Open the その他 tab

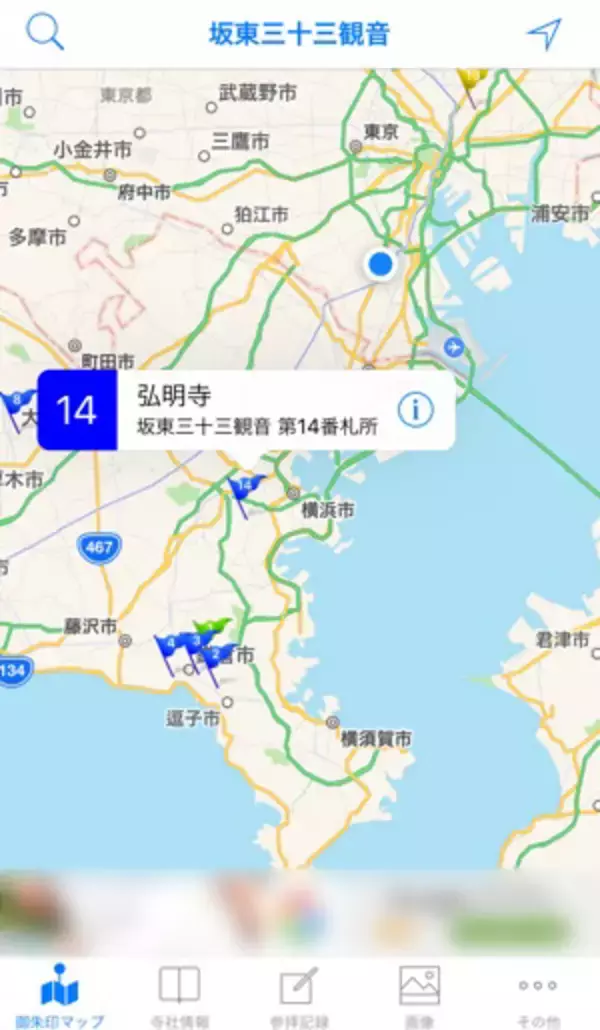click(538, 994)
